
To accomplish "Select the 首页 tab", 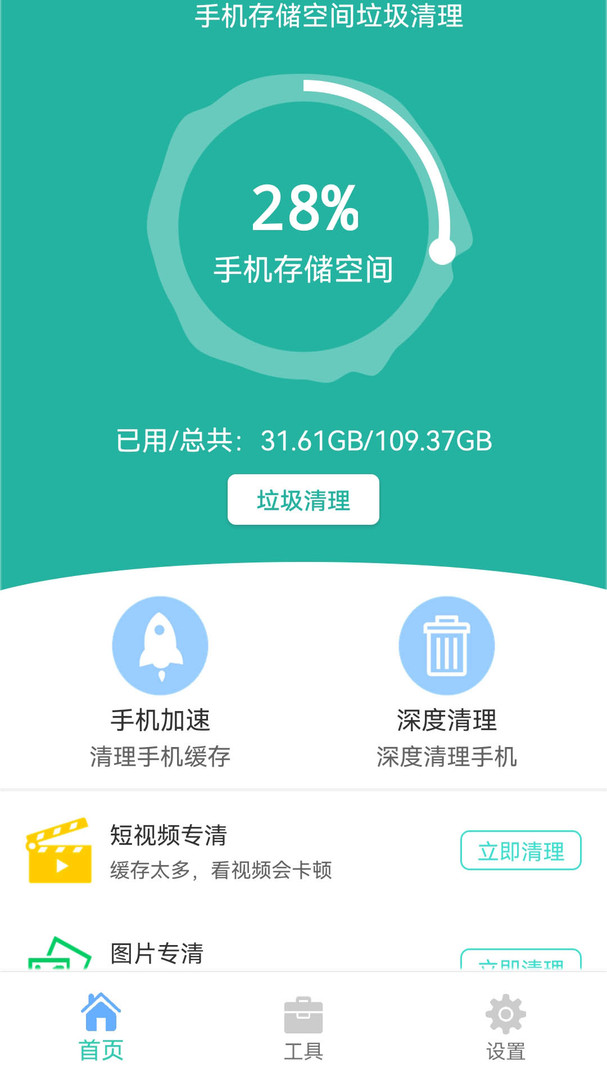I will point(101,1027).
